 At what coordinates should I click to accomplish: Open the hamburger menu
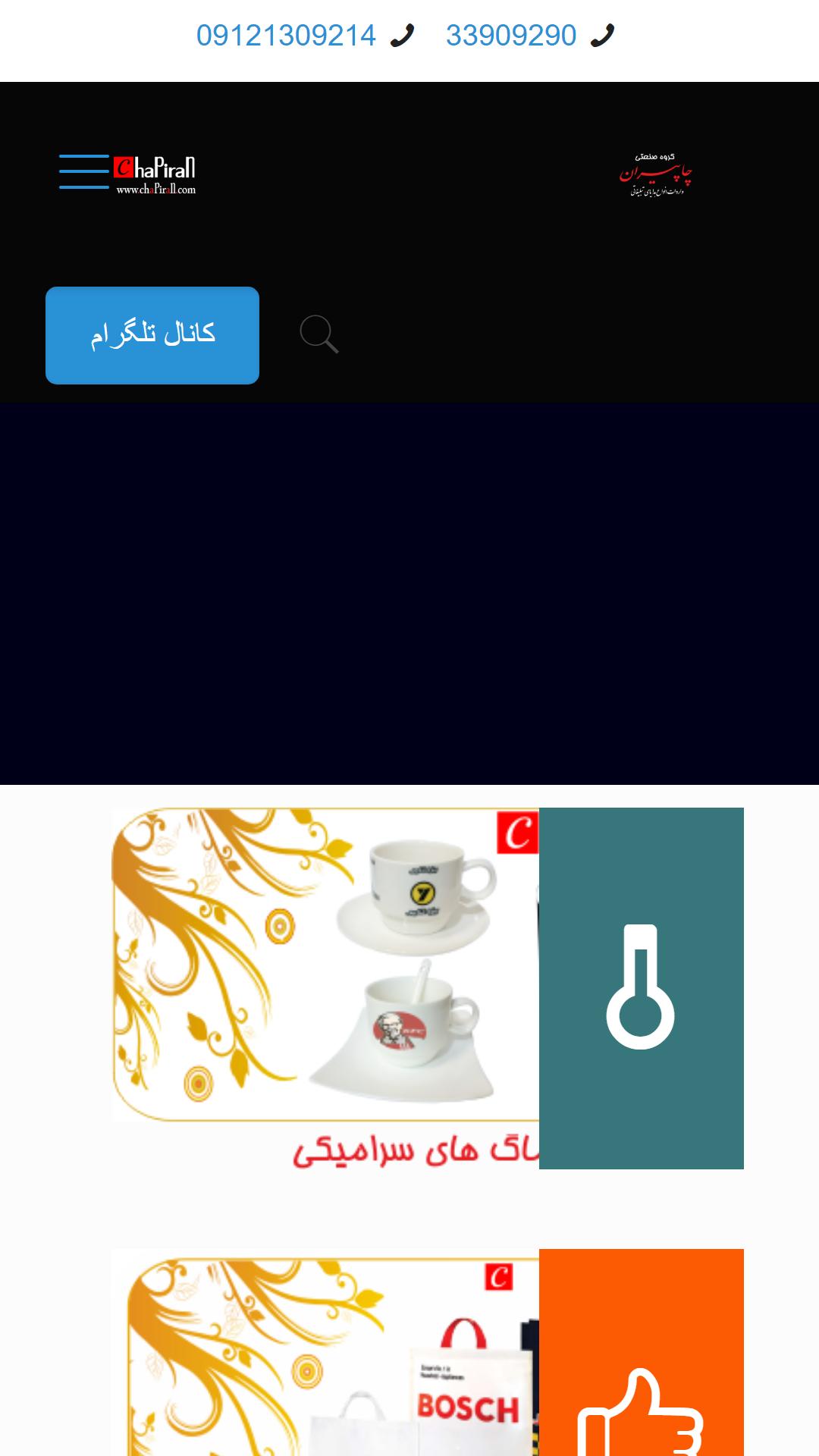click(x=84, y=171)
